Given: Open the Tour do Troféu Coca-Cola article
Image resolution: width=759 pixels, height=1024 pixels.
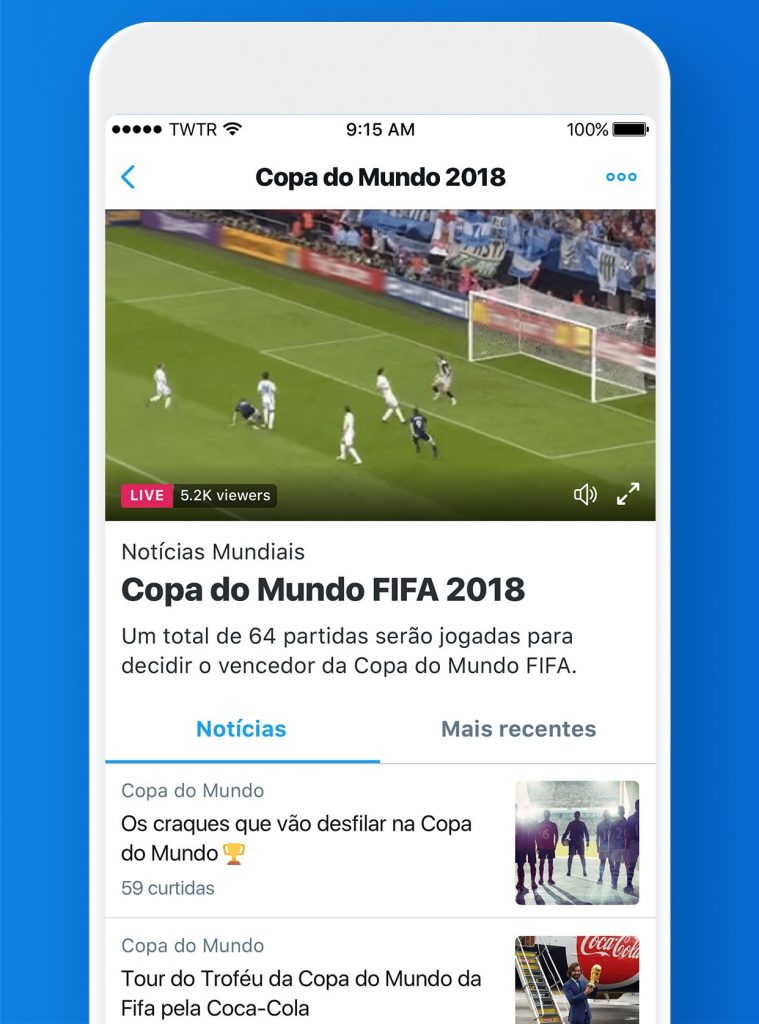Looking at the screenshot, I should (x=301, y=991).
